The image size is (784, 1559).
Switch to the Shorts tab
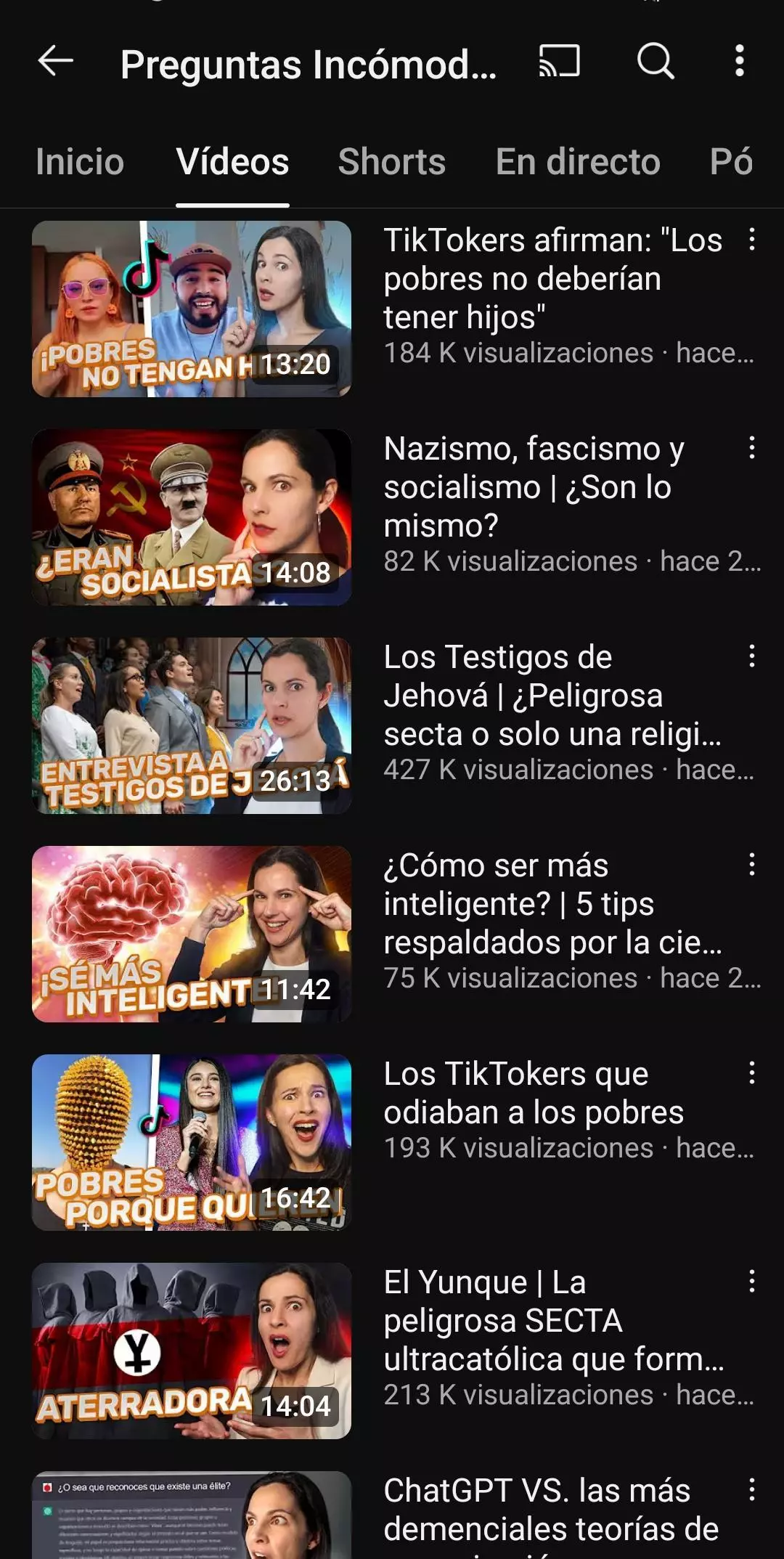[x=392, y=162]
